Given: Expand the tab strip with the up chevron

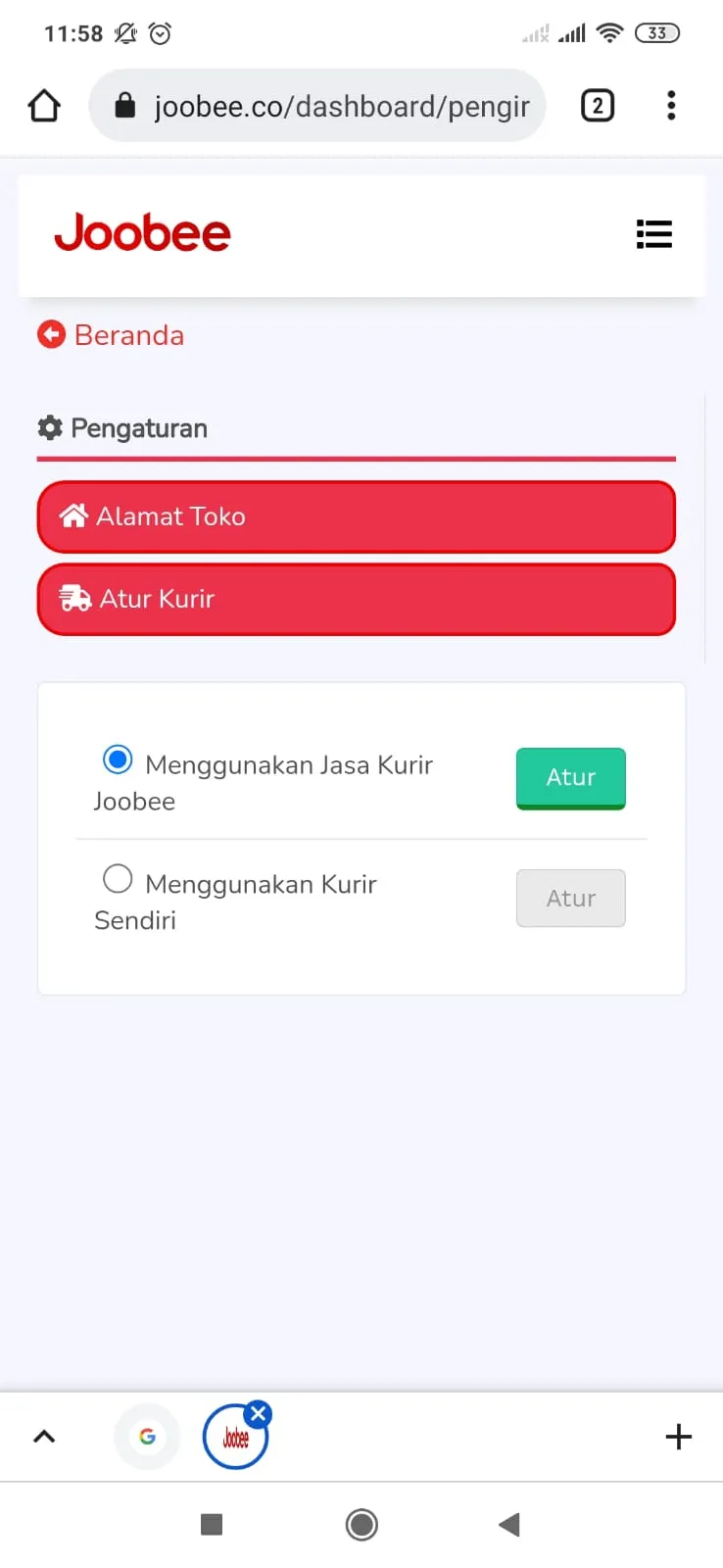Looking at the screenshot, I should click(44, 1437).
